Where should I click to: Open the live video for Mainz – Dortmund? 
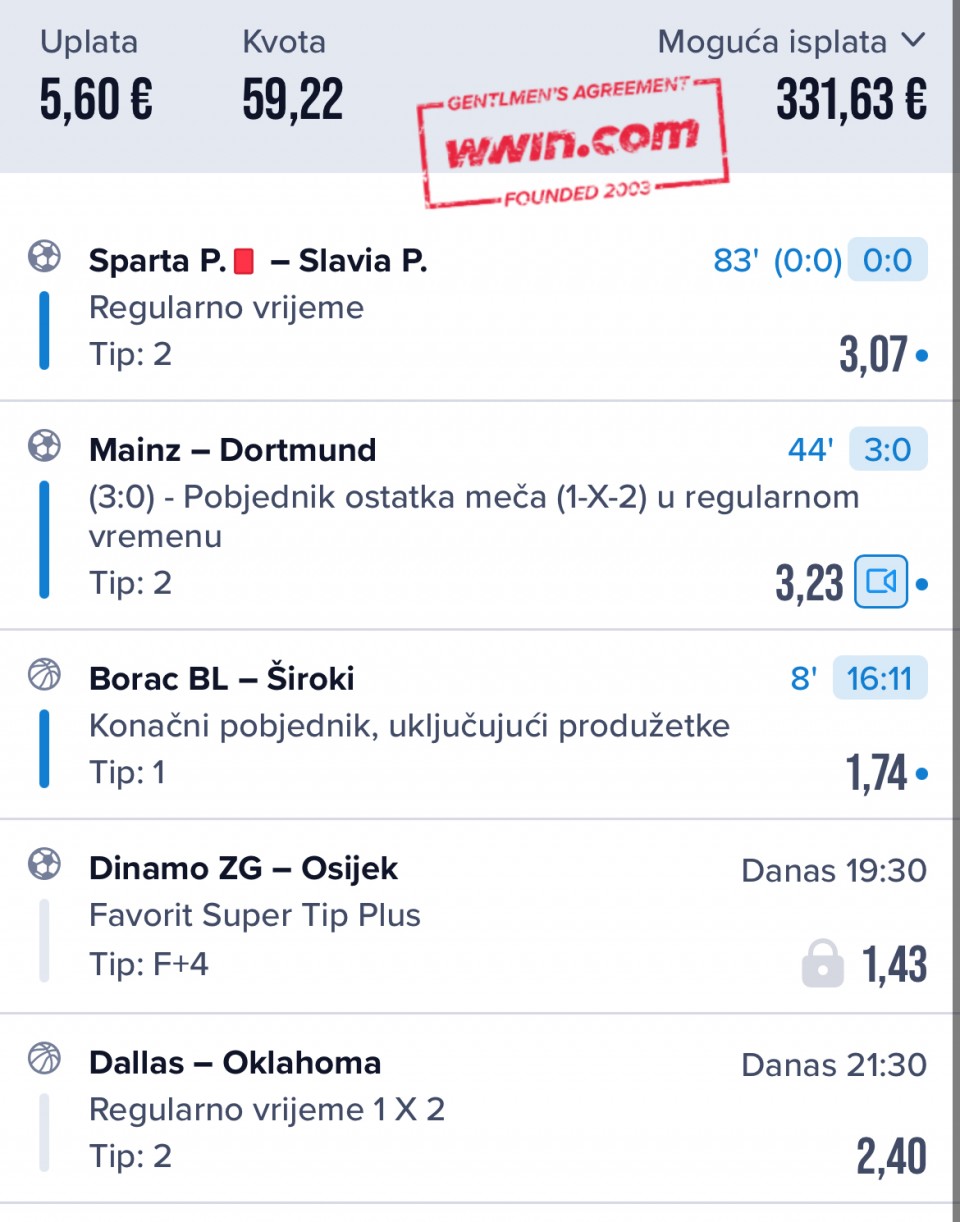[880, 582]
